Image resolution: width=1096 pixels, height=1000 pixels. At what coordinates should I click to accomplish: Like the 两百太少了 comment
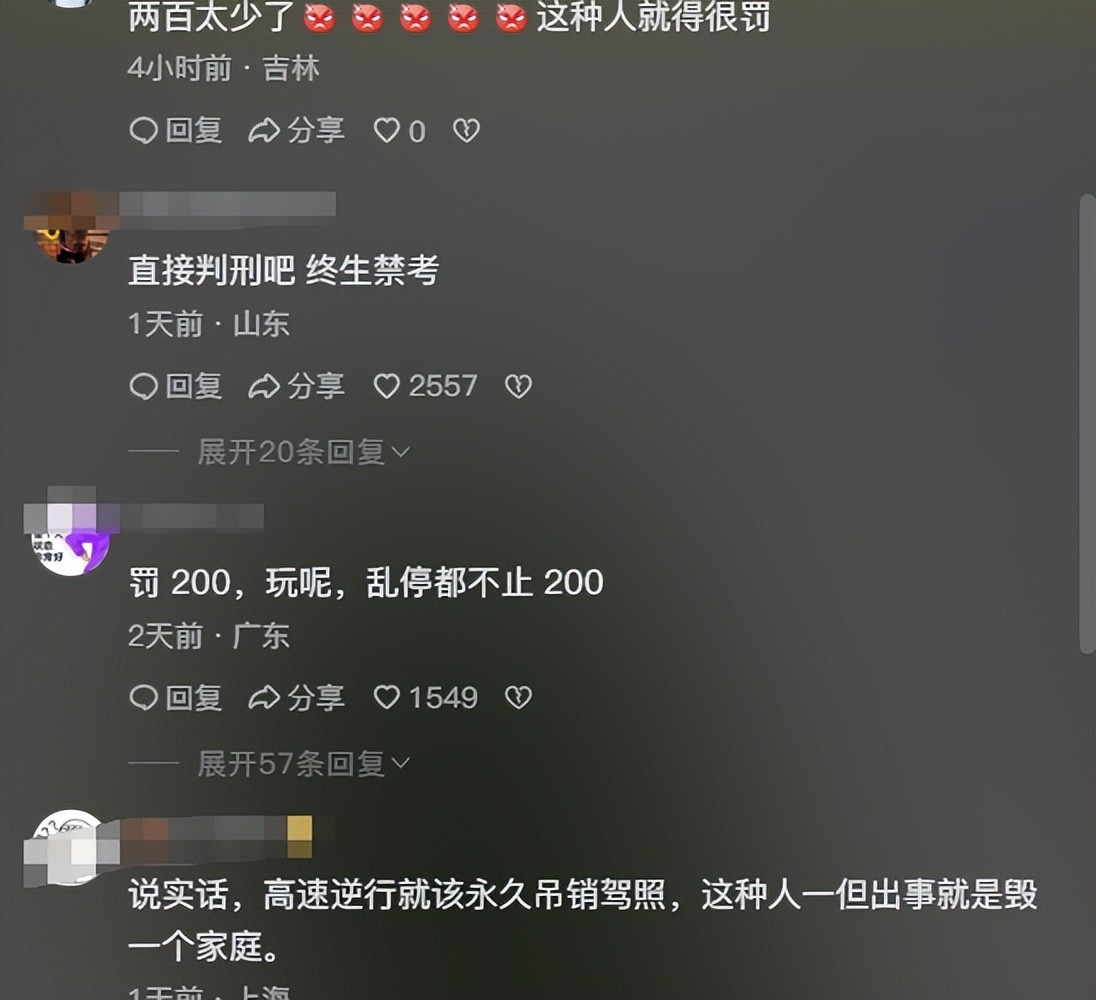[388, 131]
